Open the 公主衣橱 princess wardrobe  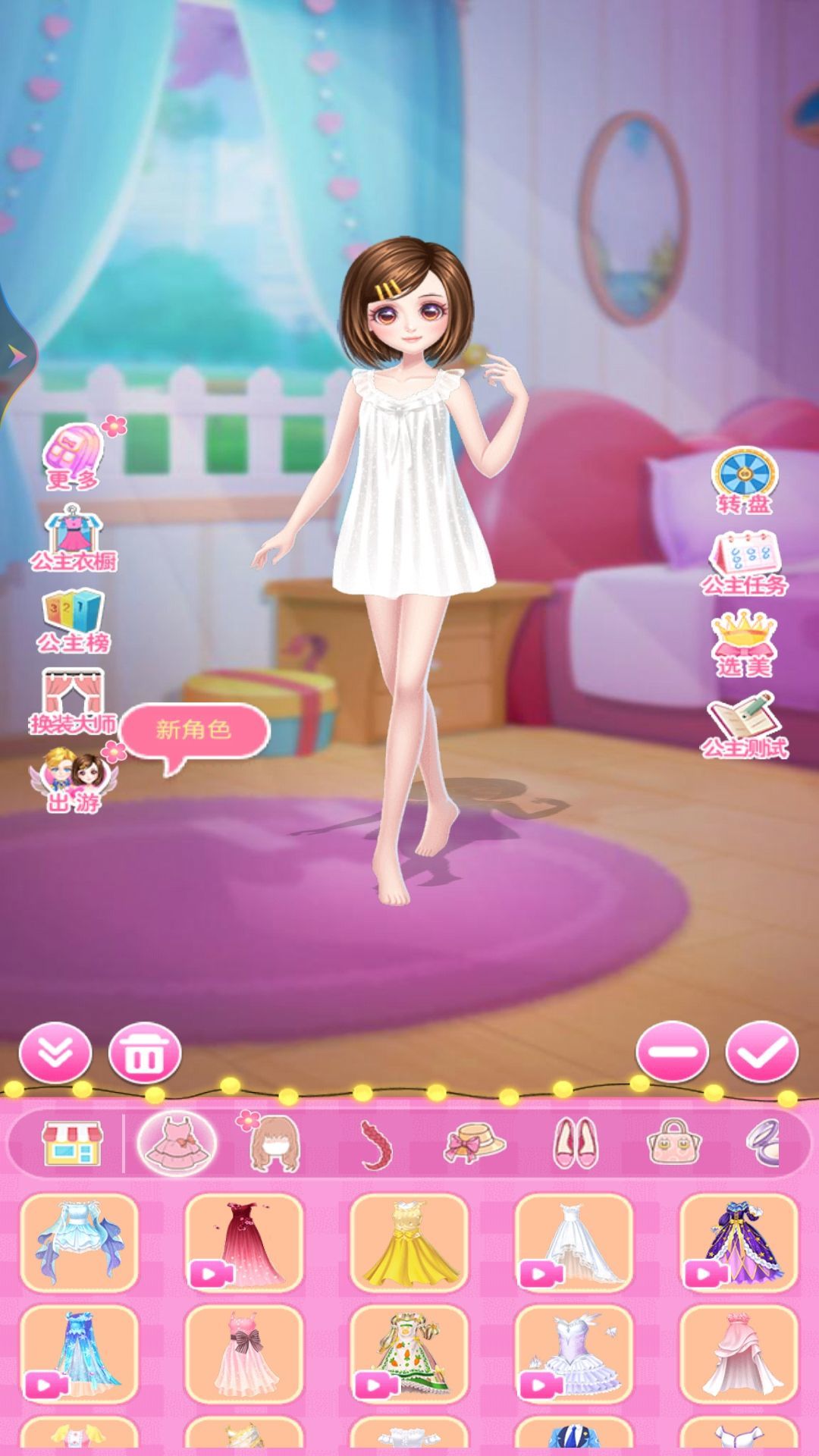74,538
